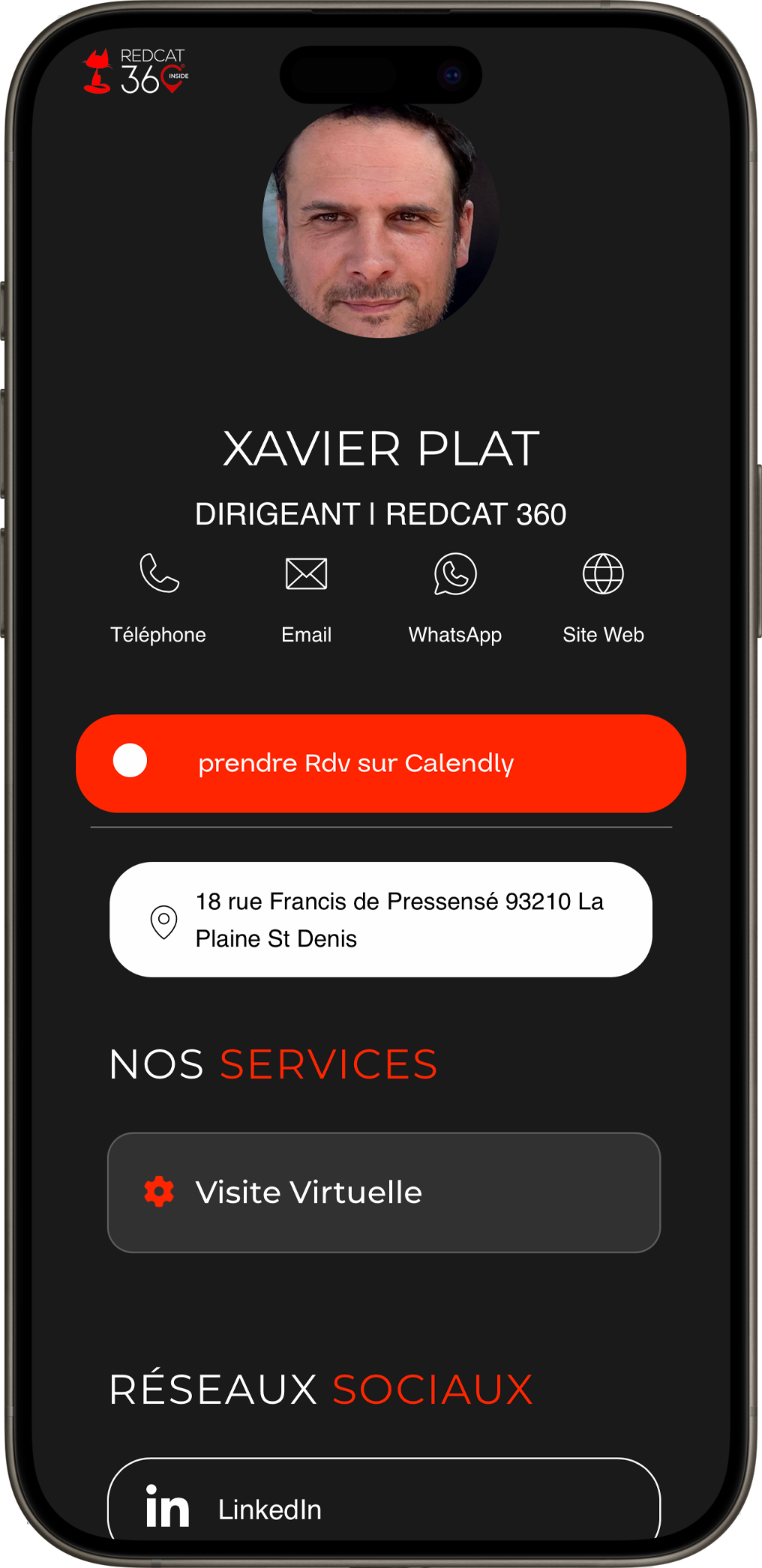Send an email using the Email icon
Screen dimensions: 762x1568
tap(306, 575)
